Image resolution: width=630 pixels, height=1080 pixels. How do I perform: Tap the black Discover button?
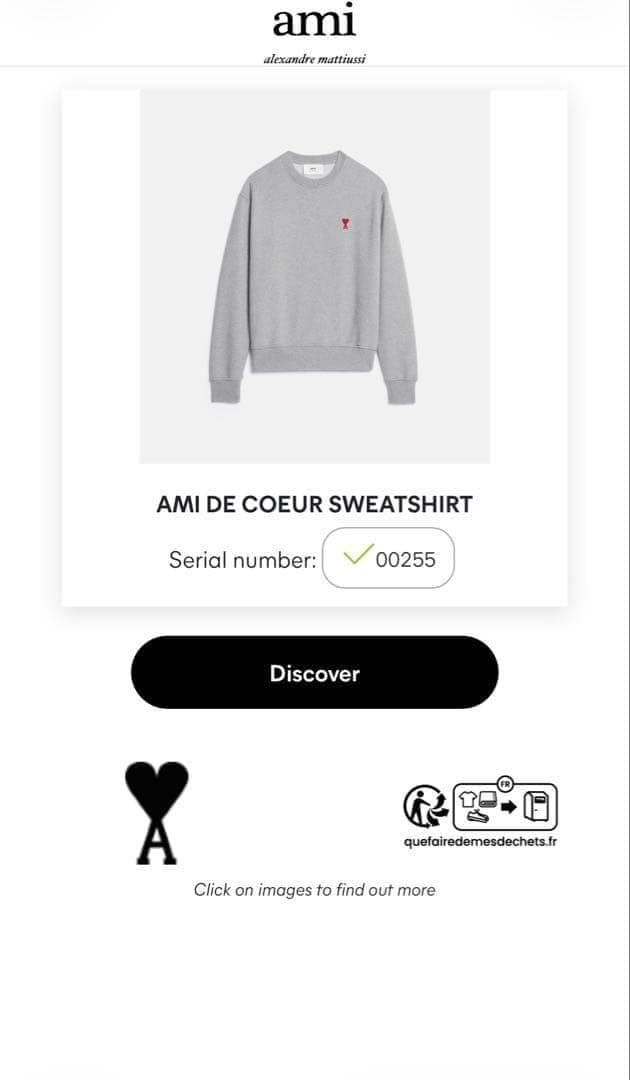314,673
